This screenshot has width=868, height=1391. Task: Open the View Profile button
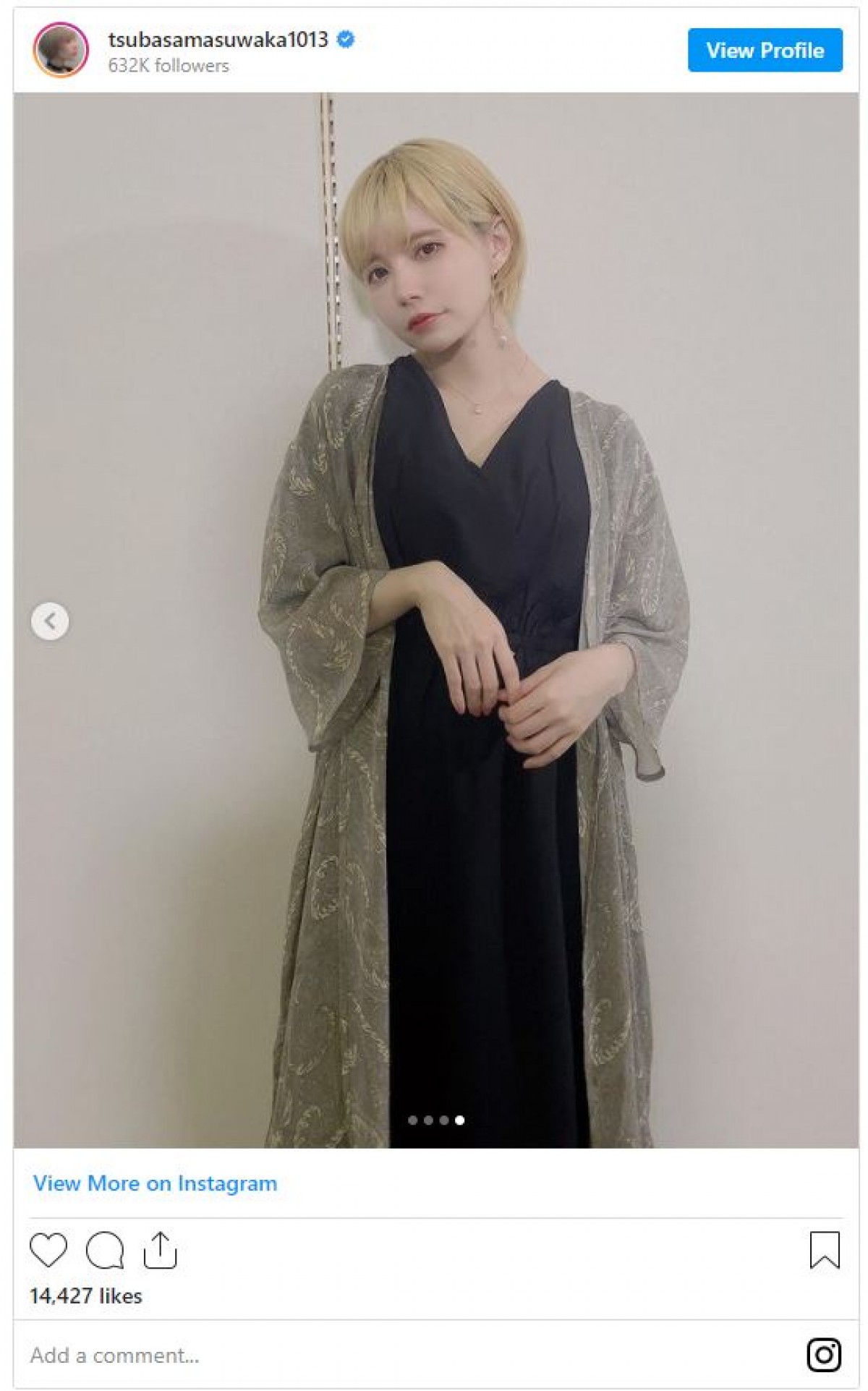click(765, 50)
